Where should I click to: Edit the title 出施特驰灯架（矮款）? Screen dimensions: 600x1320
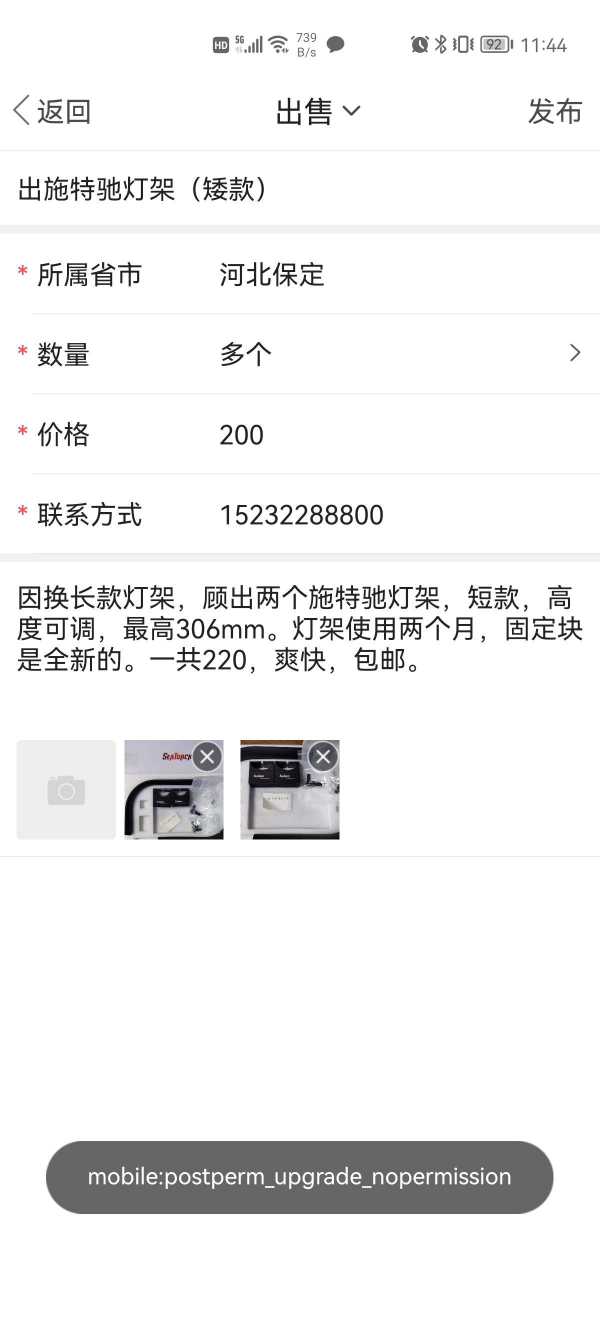tap(300, 189)
